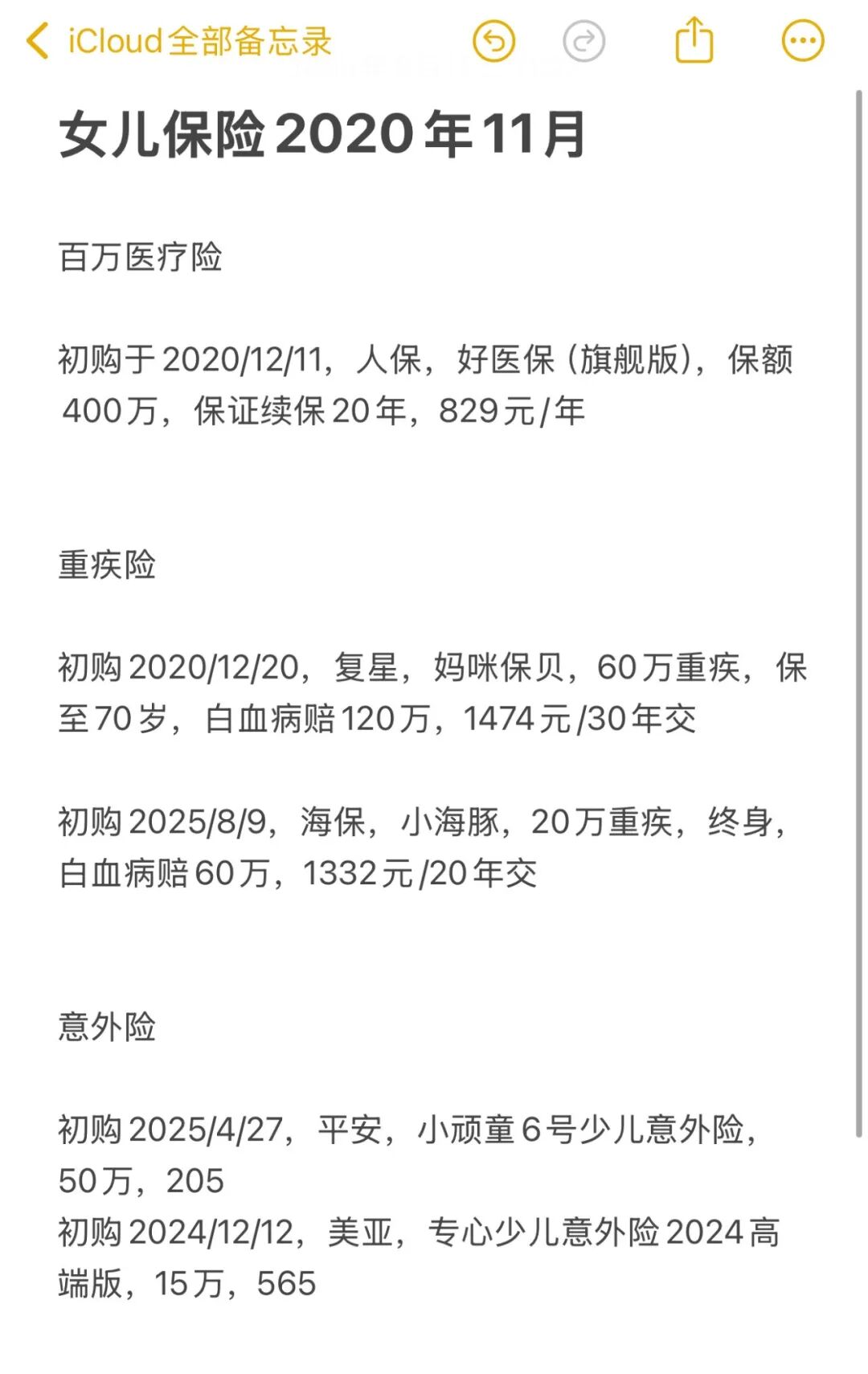Tap the export arrow to share this note
This screenshot has height=1374, width=868.
pyautogui.click(x=694, y=39)
